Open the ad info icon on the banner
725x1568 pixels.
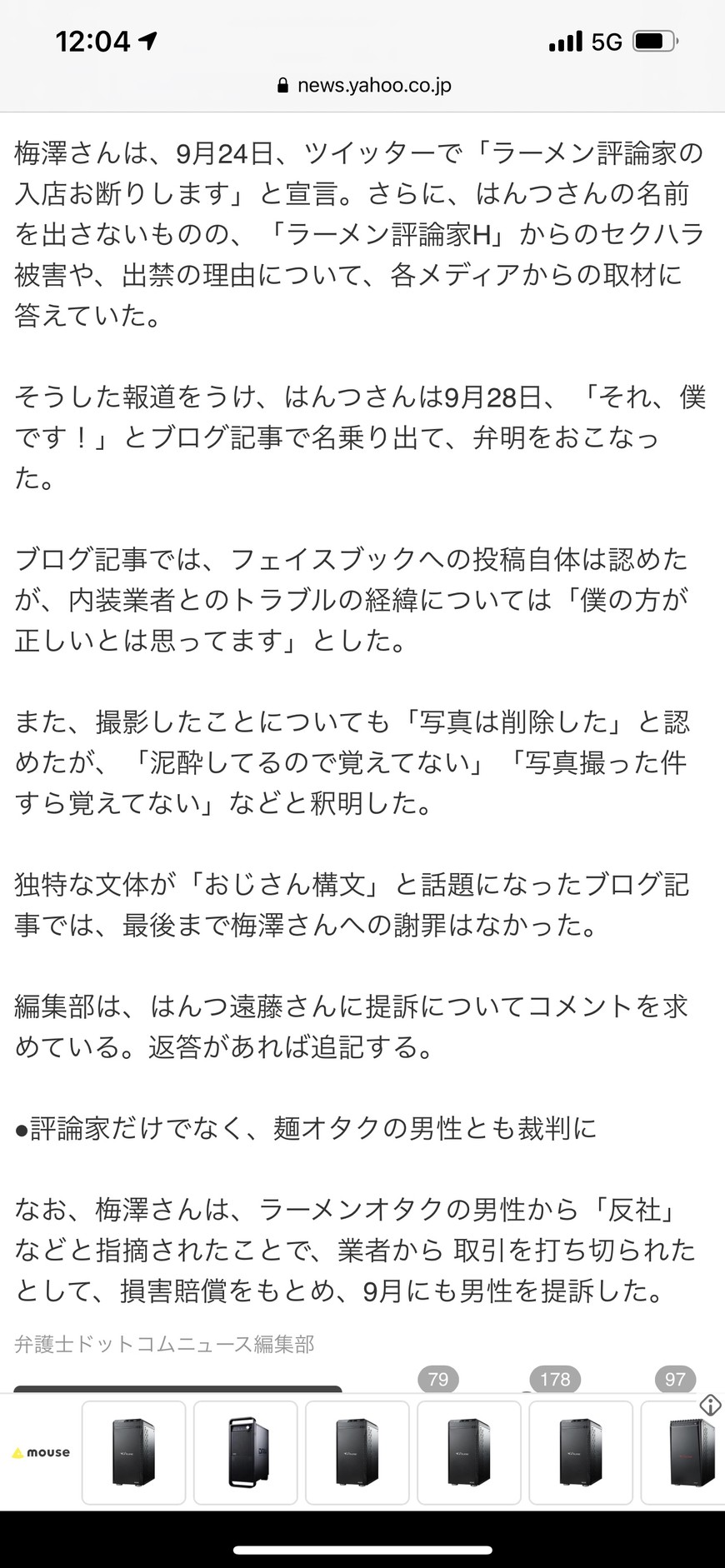(x=710, y=1405)
